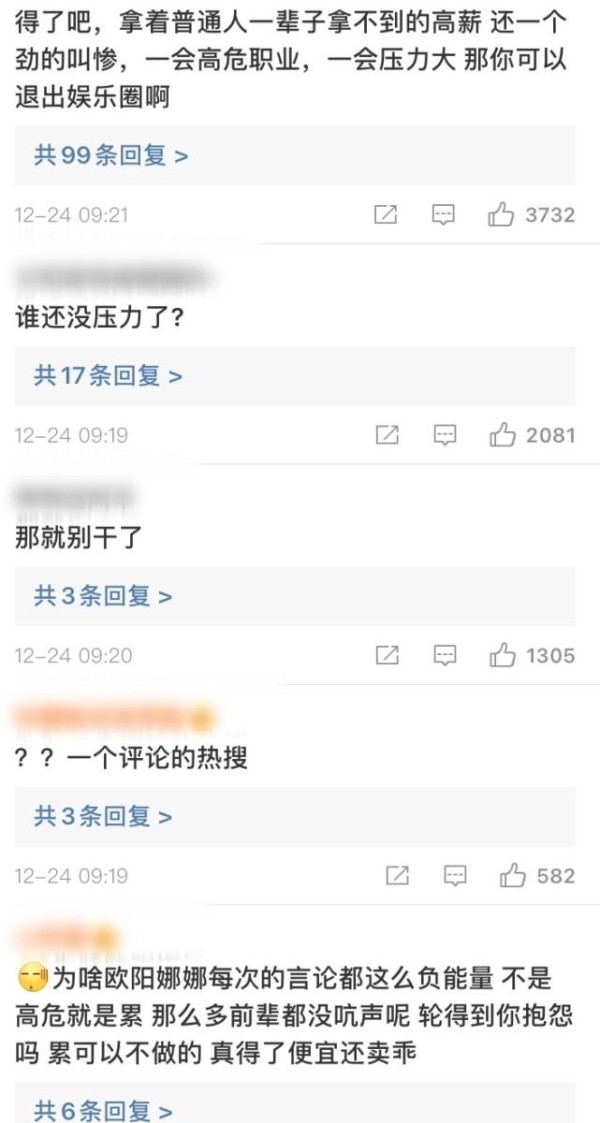
Task: Share the 那就别干了 comment
Action: tap(387, 656)
